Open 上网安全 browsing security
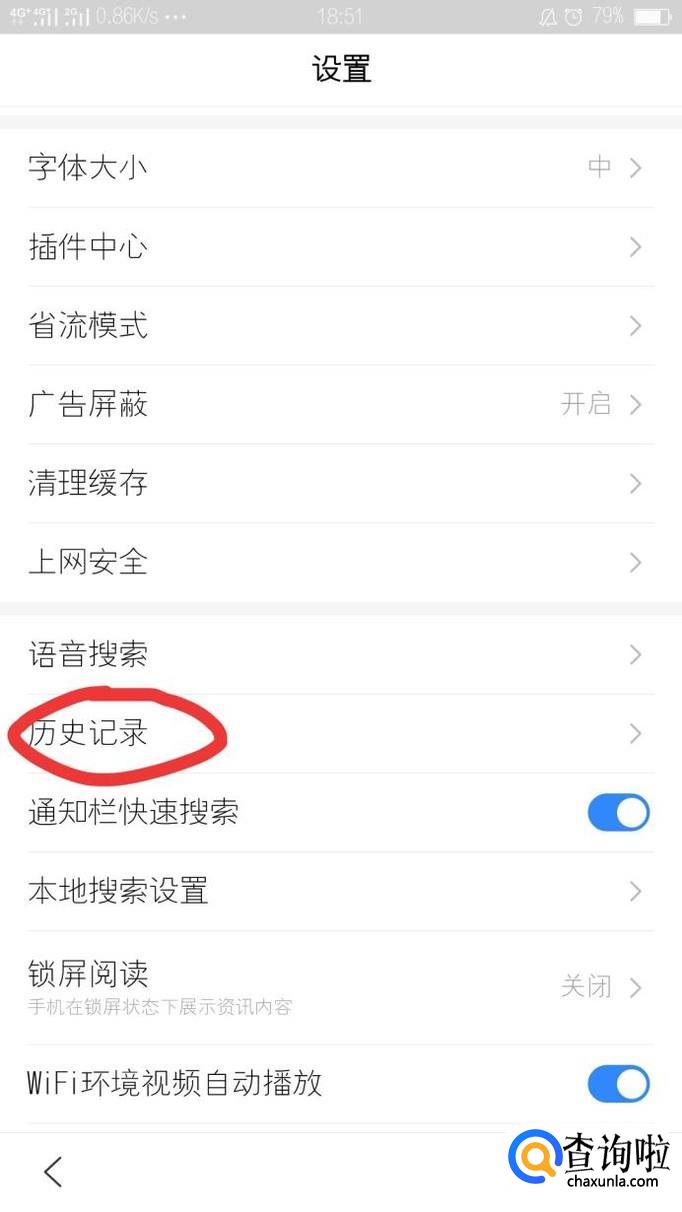682x1212 pixels. 340,562
